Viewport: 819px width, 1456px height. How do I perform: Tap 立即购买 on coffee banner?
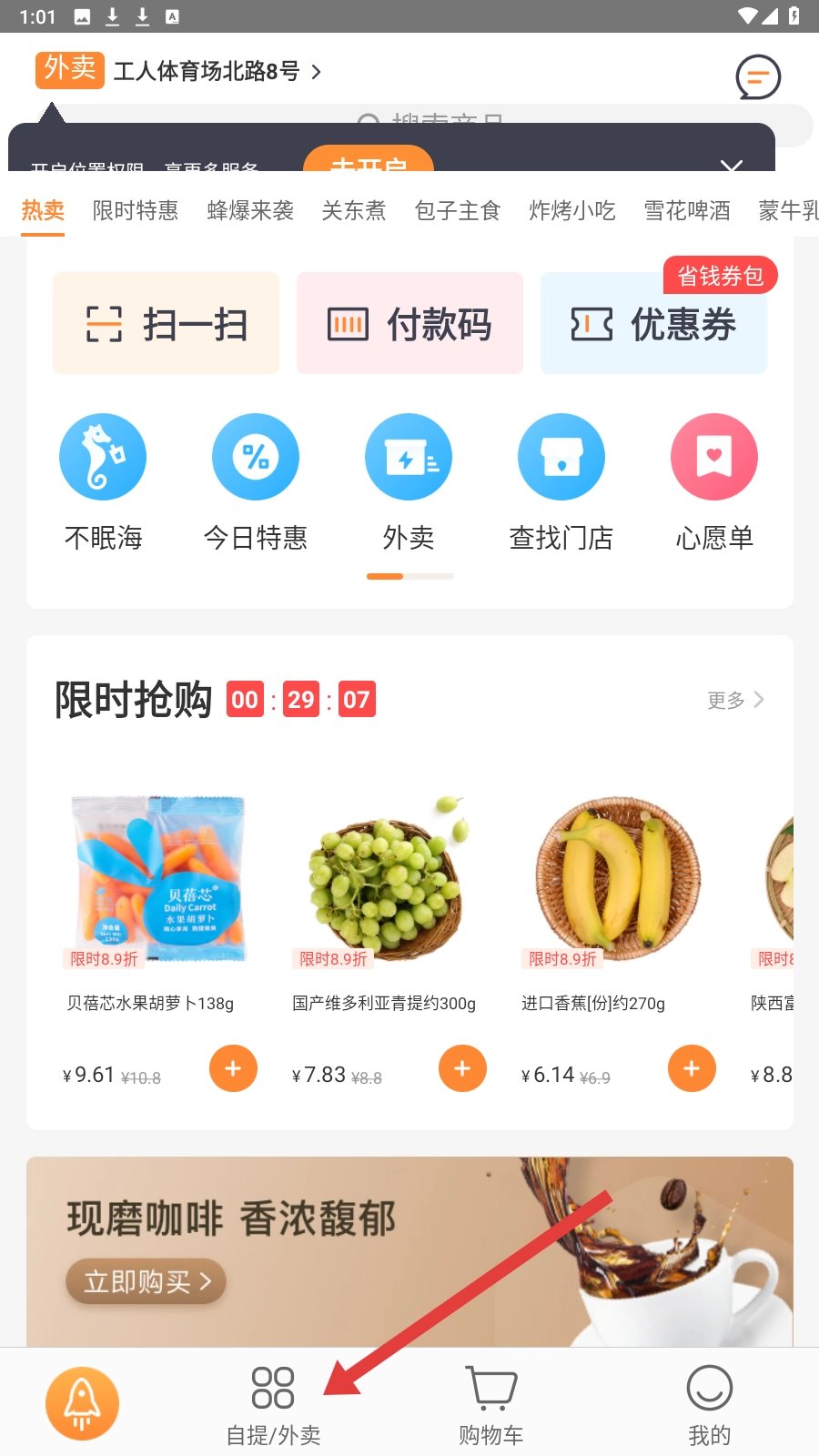tap(146, 1282)
